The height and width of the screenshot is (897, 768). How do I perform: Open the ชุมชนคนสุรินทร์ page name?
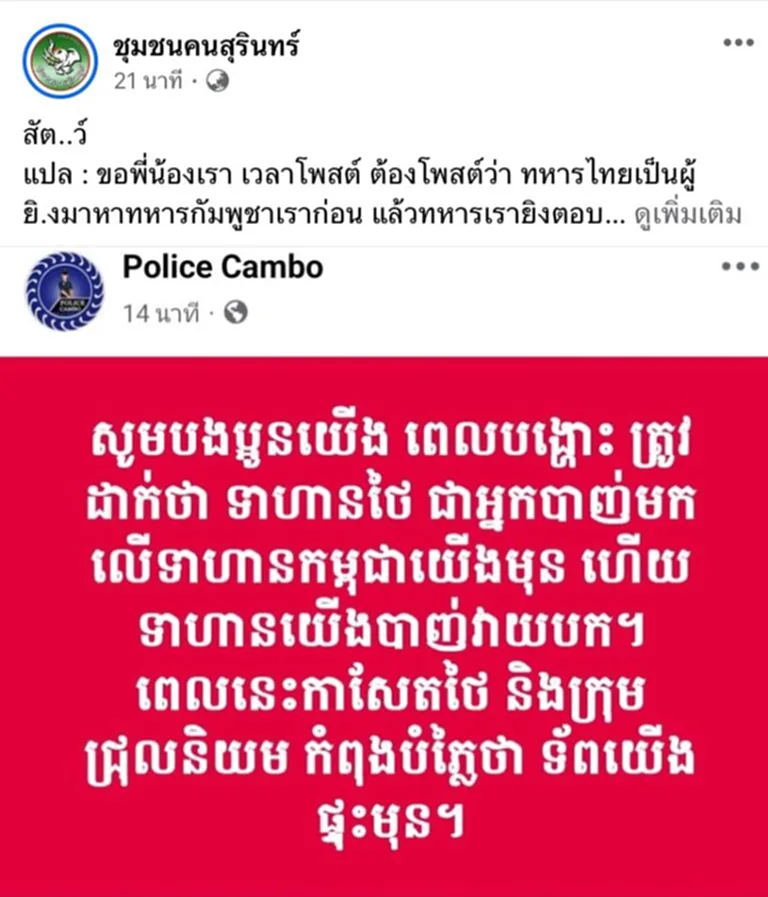[x=207, y=46]
